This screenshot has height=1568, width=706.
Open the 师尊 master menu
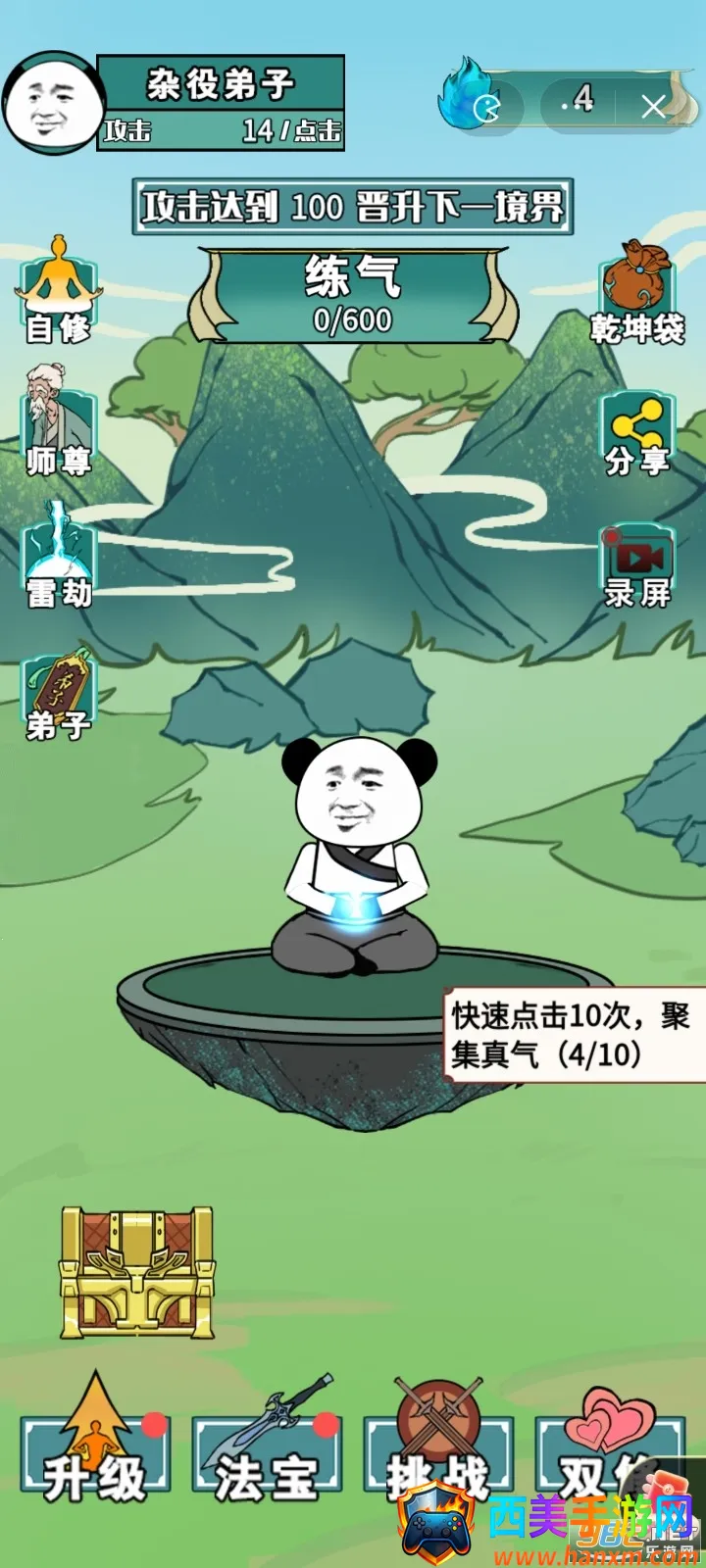(x=58, y=421)
